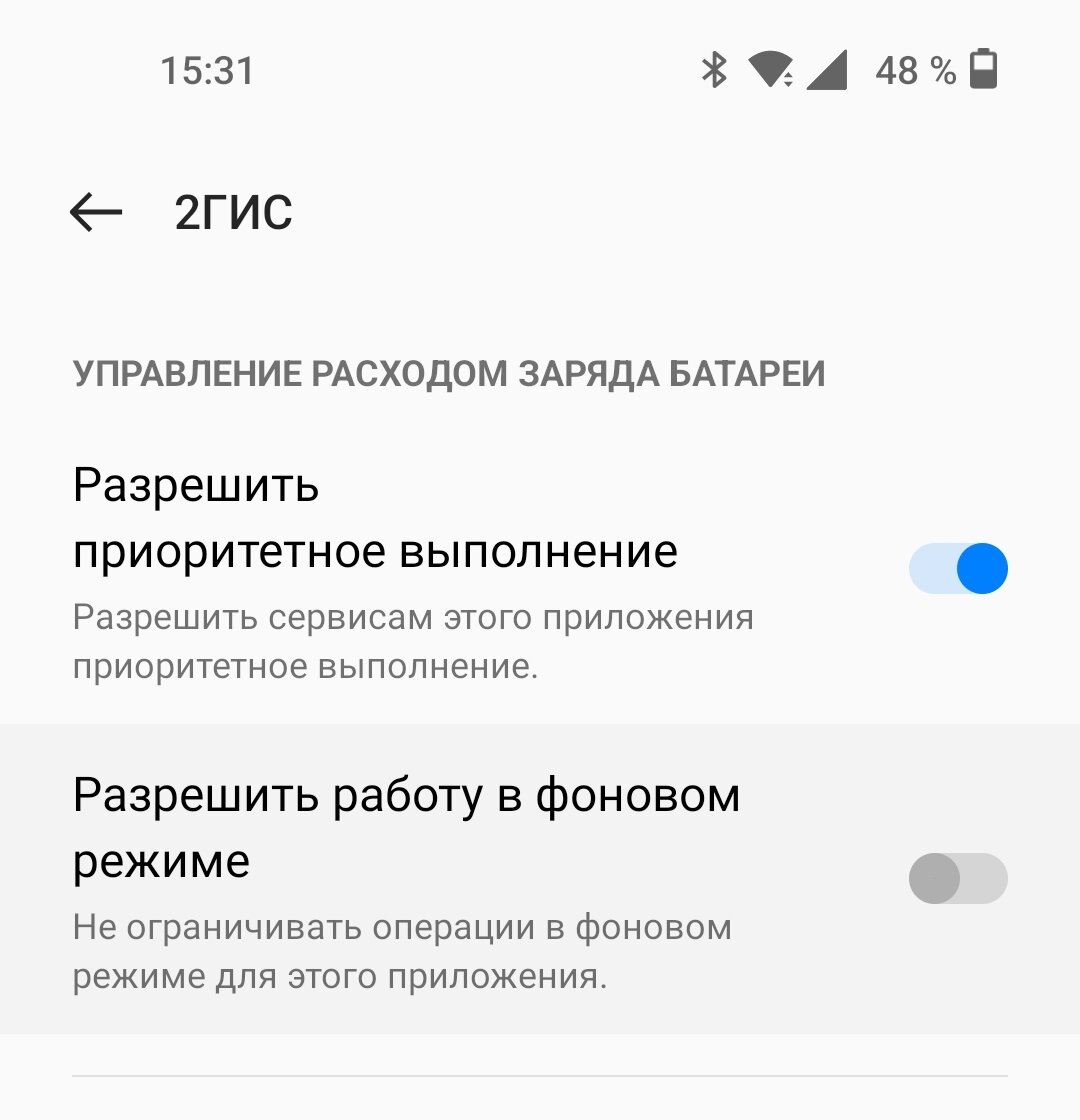This screenshot has height=1120, width=1080.
Task: Tap the Bluetooth icon in status bar
Action: [712, 70]
